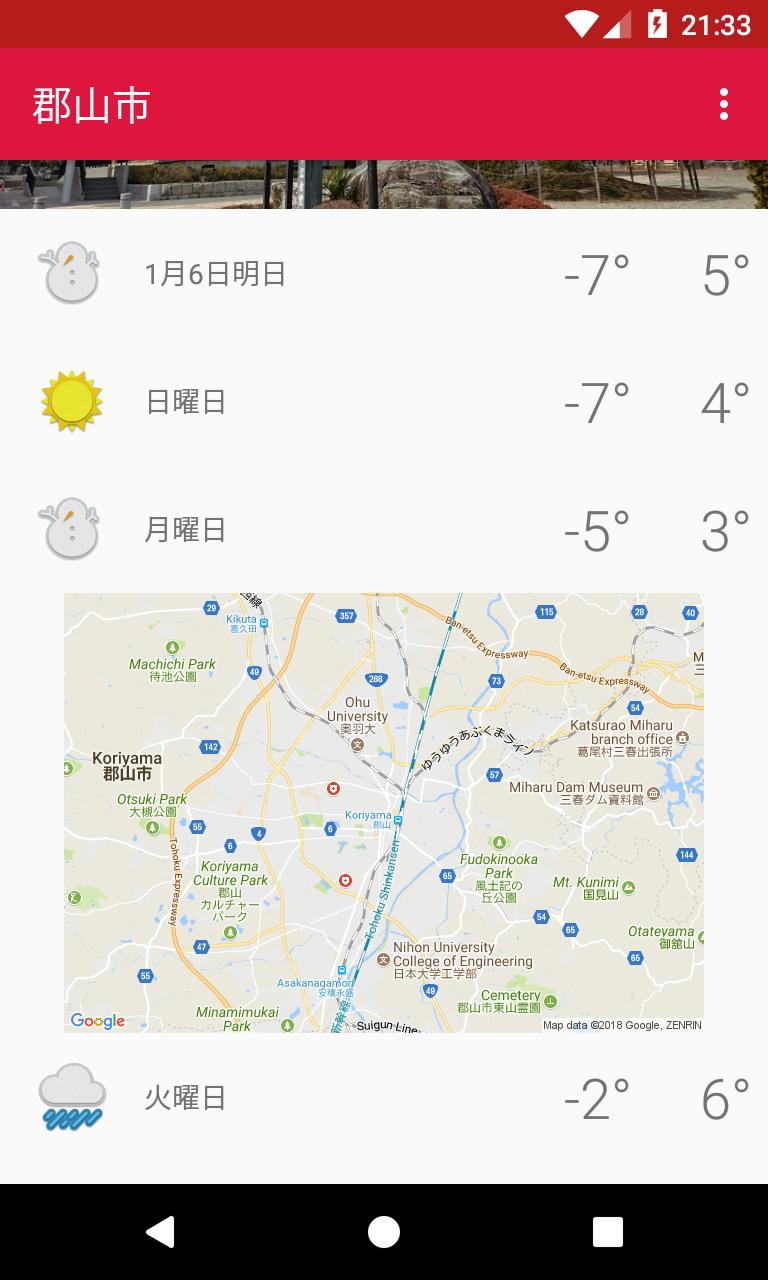Open the overflow menu in the top bar
The height and width of the screenshot is (1280, 768).
coord(724,104)
